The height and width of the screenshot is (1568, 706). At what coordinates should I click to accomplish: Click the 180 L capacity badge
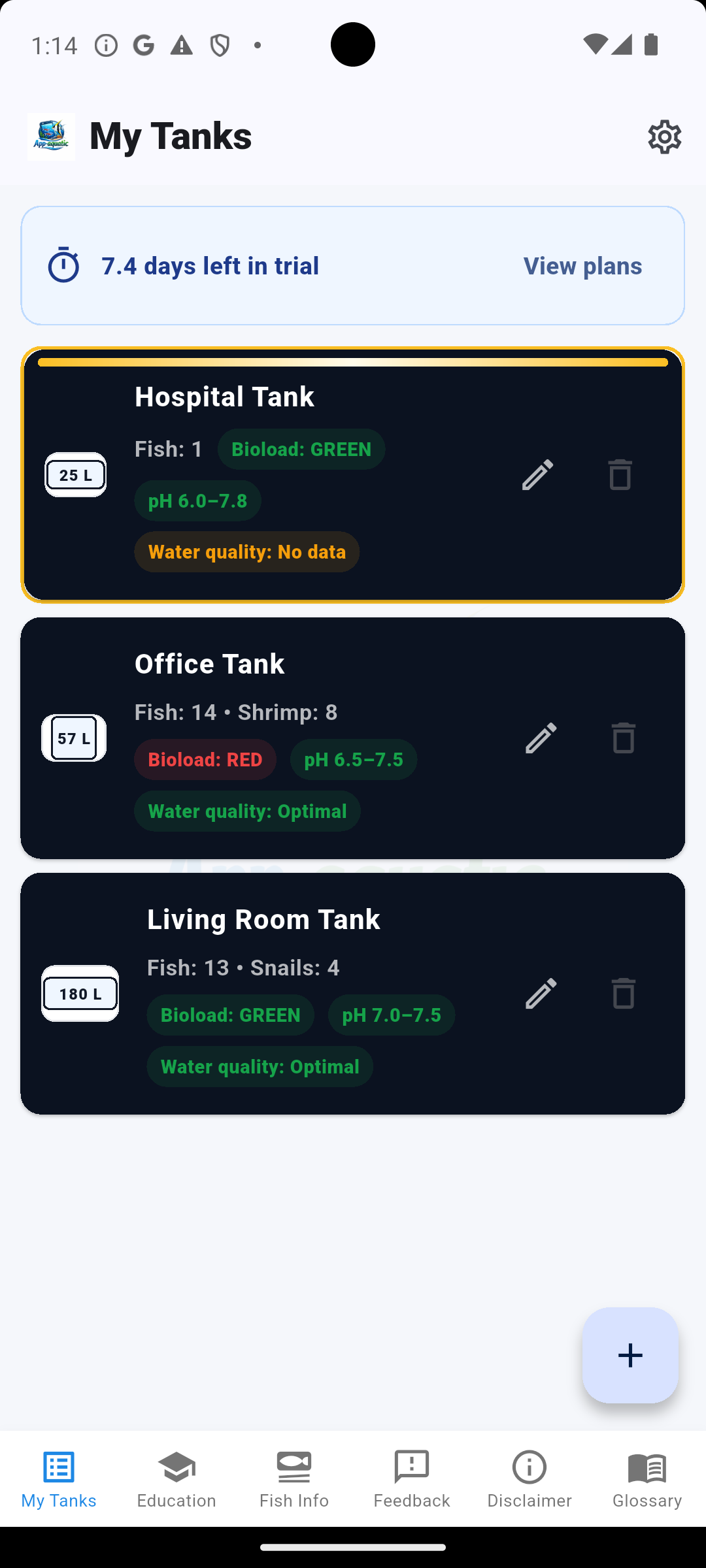click(80, 994)
